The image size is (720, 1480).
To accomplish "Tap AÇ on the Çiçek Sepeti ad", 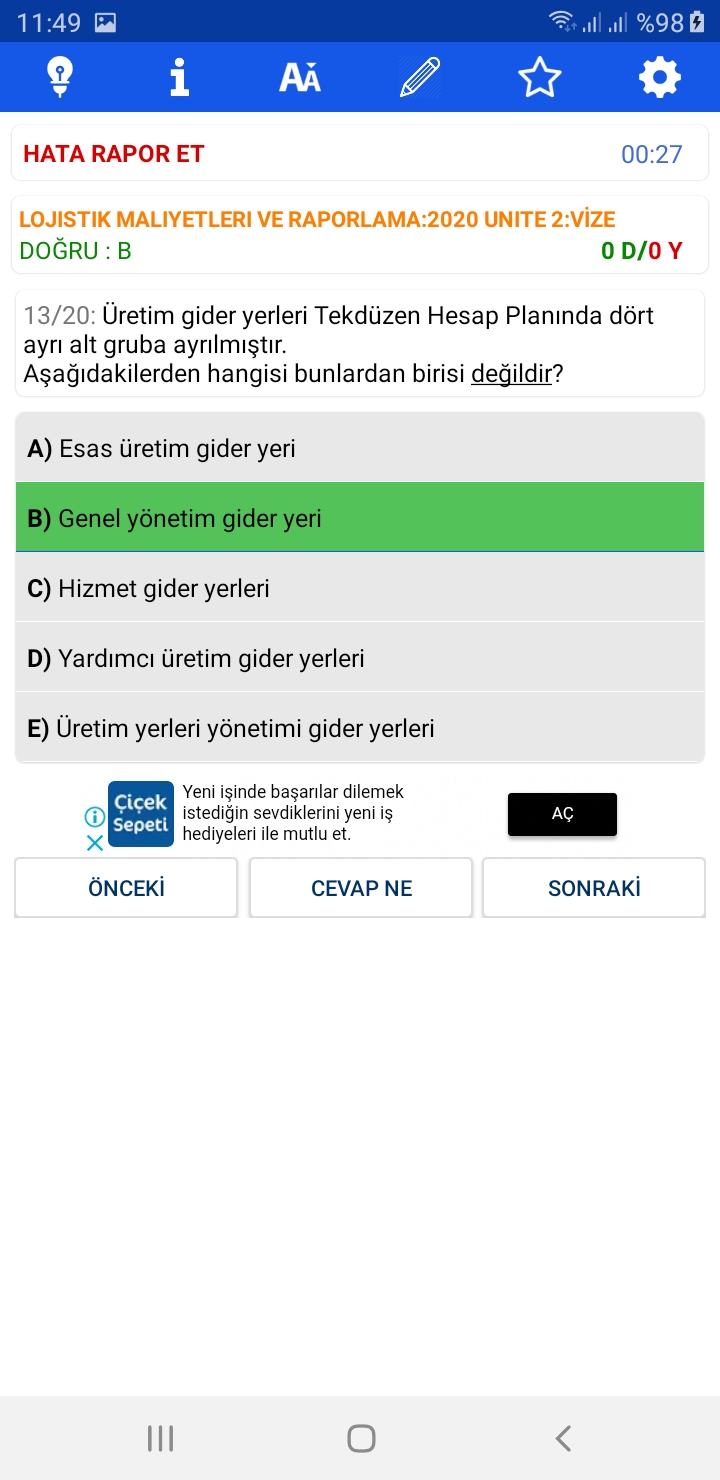I will click(x=562, y=814).
